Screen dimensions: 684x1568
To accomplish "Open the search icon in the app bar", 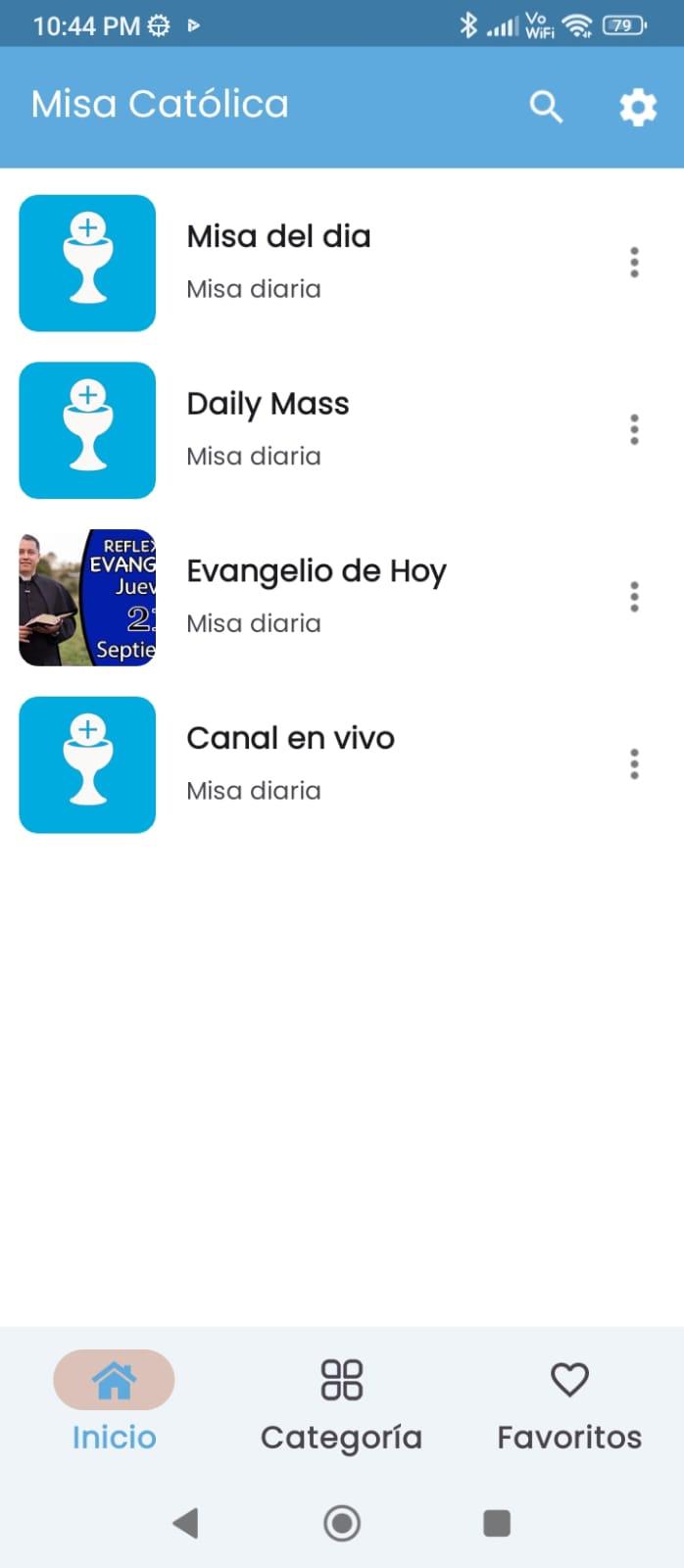I will 546,106.
